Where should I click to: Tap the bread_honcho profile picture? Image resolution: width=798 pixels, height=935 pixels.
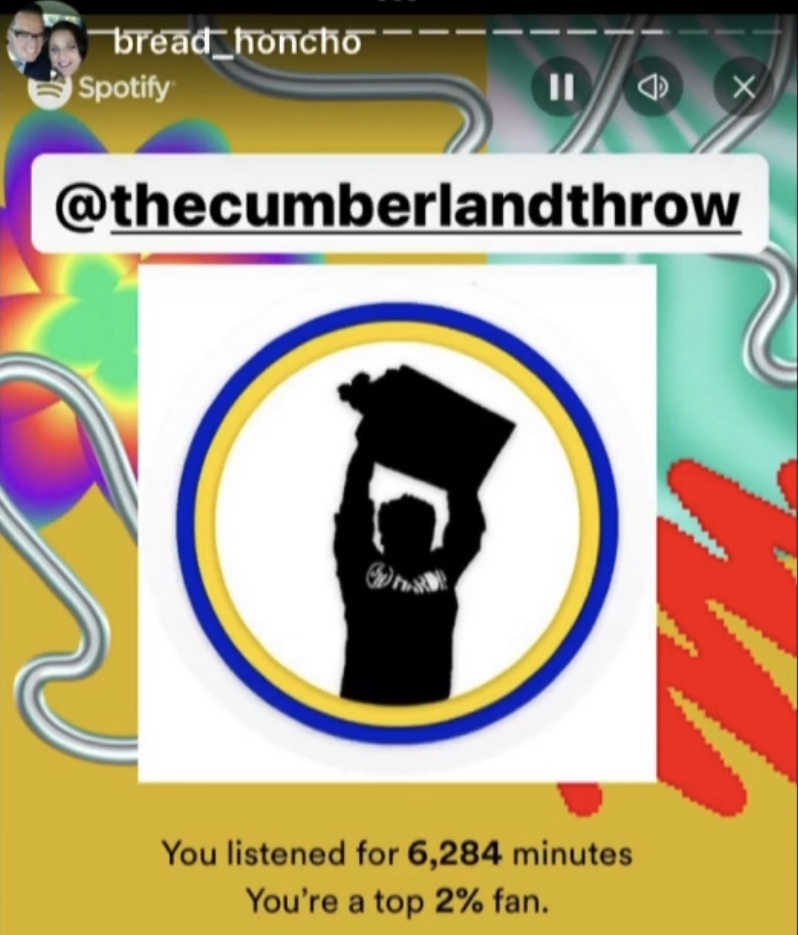pyautogui.click(x=46, y=46)
